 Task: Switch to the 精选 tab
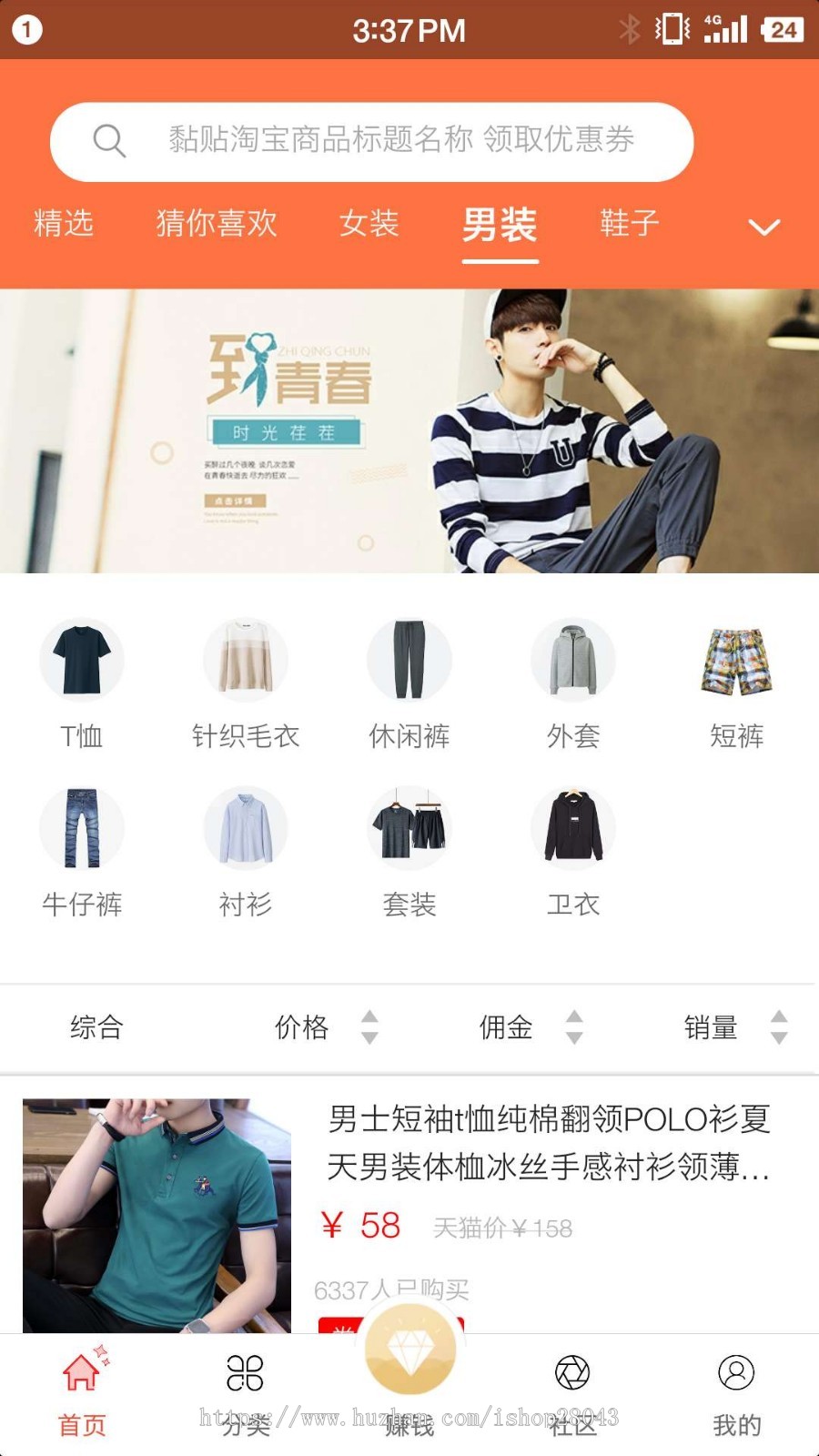64,224
